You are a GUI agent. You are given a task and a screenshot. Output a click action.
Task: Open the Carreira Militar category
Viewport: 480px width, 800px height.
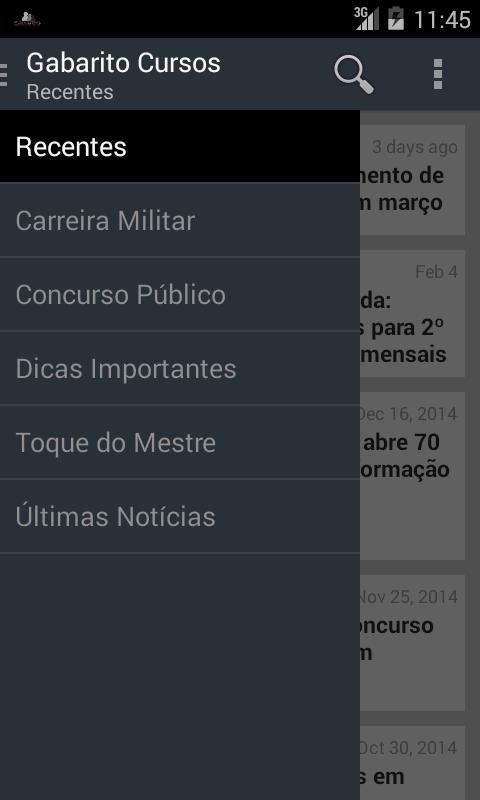pyautogui.click(x=180, y=220)
